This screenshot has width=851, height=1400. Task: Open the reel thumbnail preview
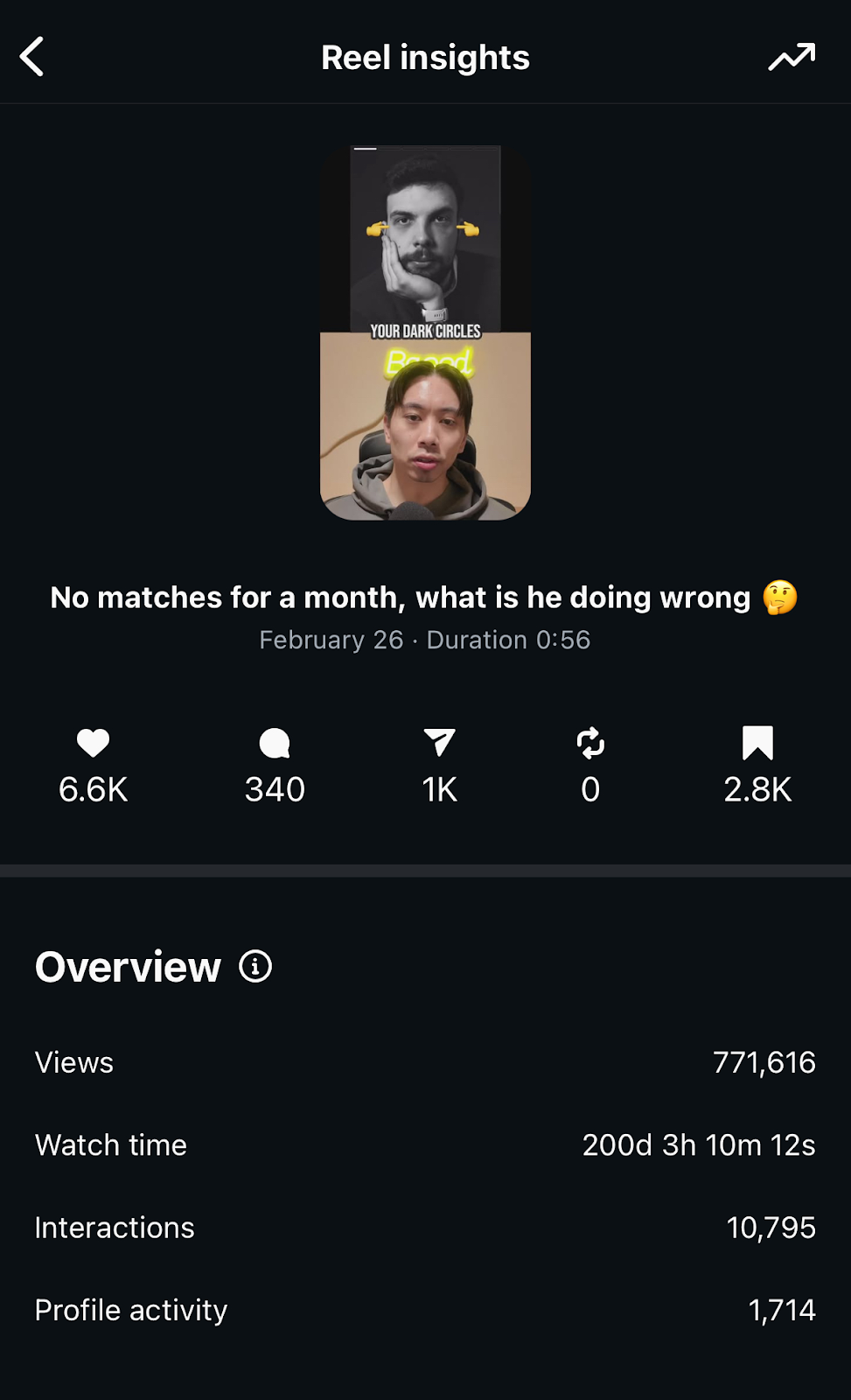(425, 332)
